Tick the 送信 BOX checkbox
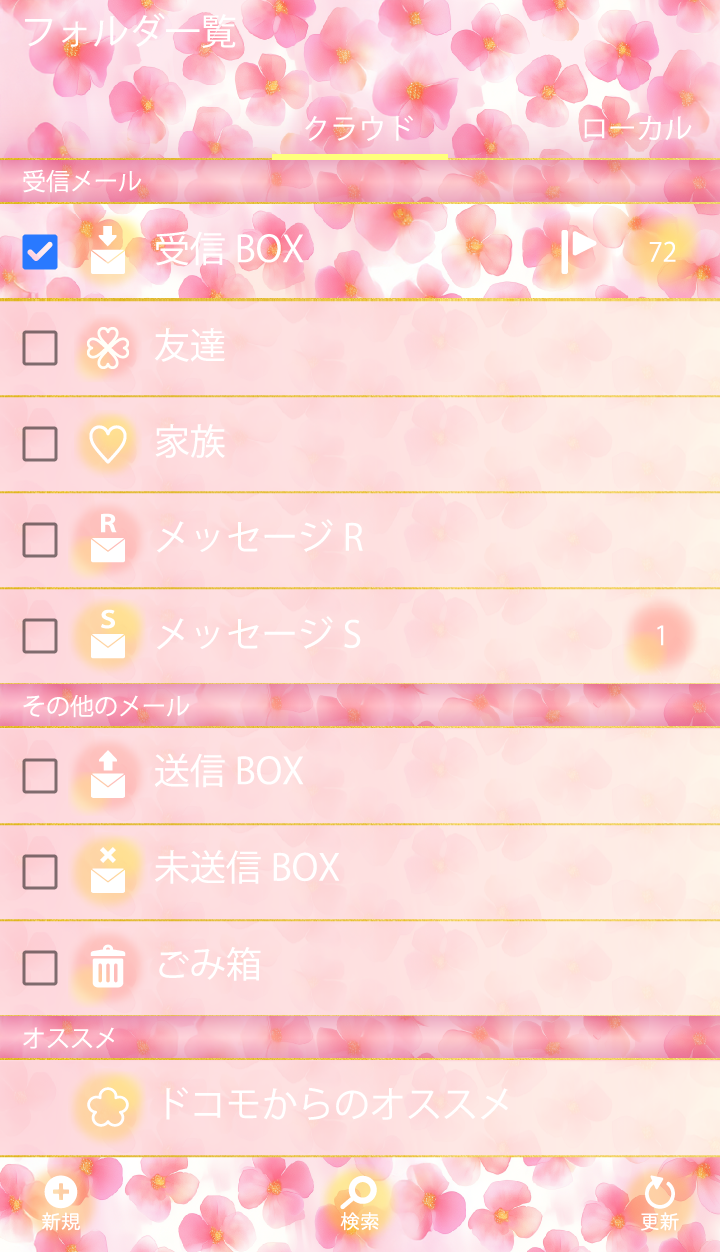 pyautogui.click(x=40, y=776)
